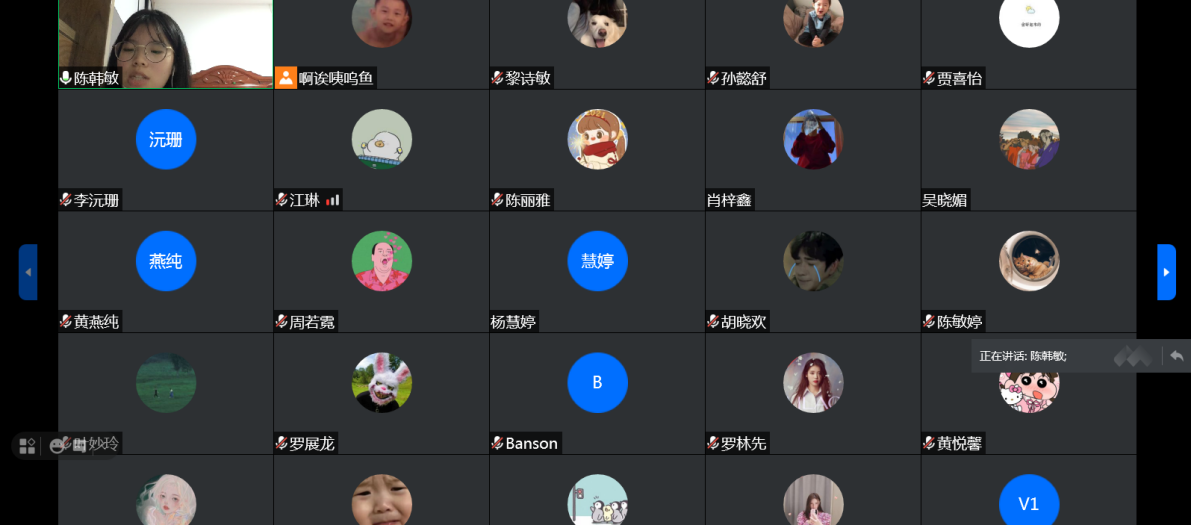Image resolution: width=1191 pixels, height=525 pixels.
Task: Select 孙懿舒's participant tile
Action: pyautogui.click(x=813, y=40)
